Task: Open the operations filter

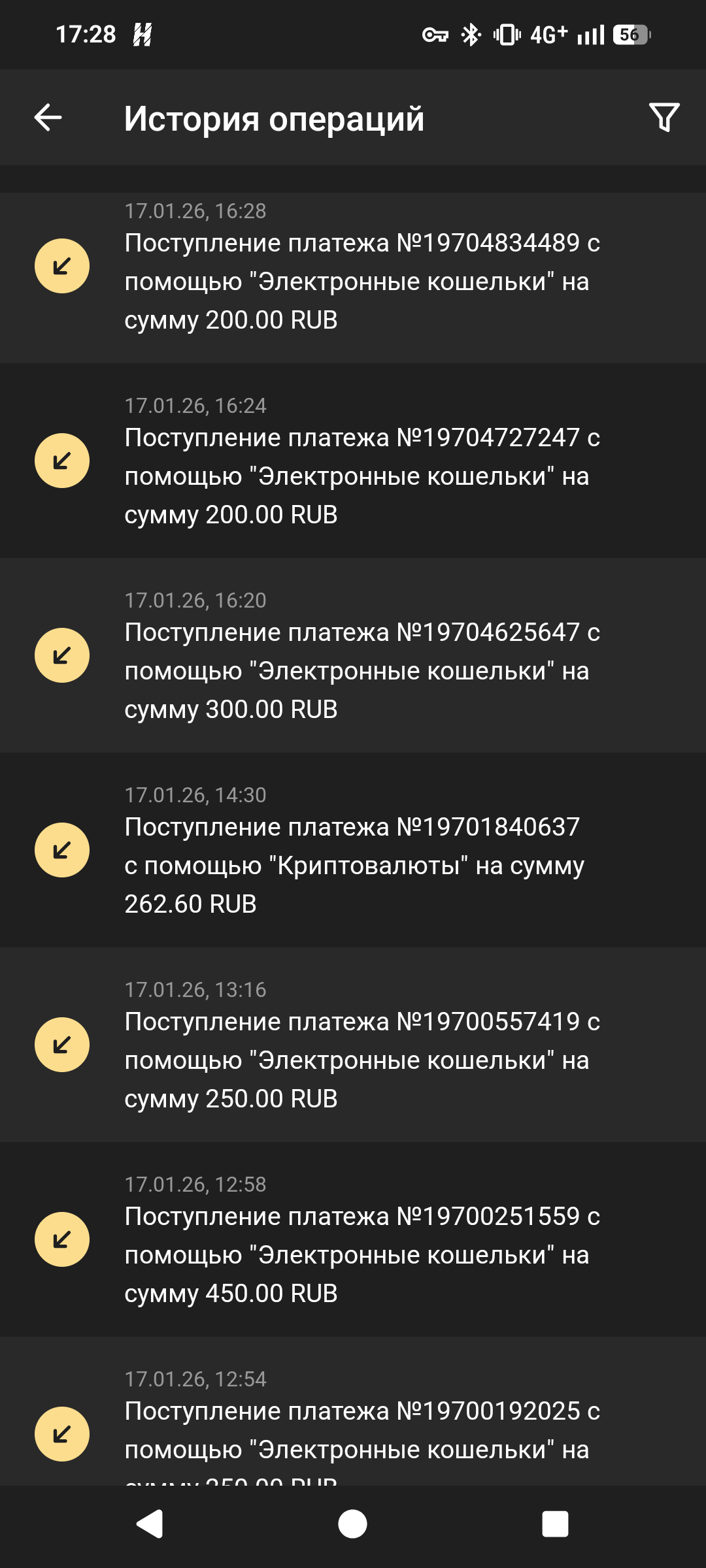Action: [x=664, y=118]
